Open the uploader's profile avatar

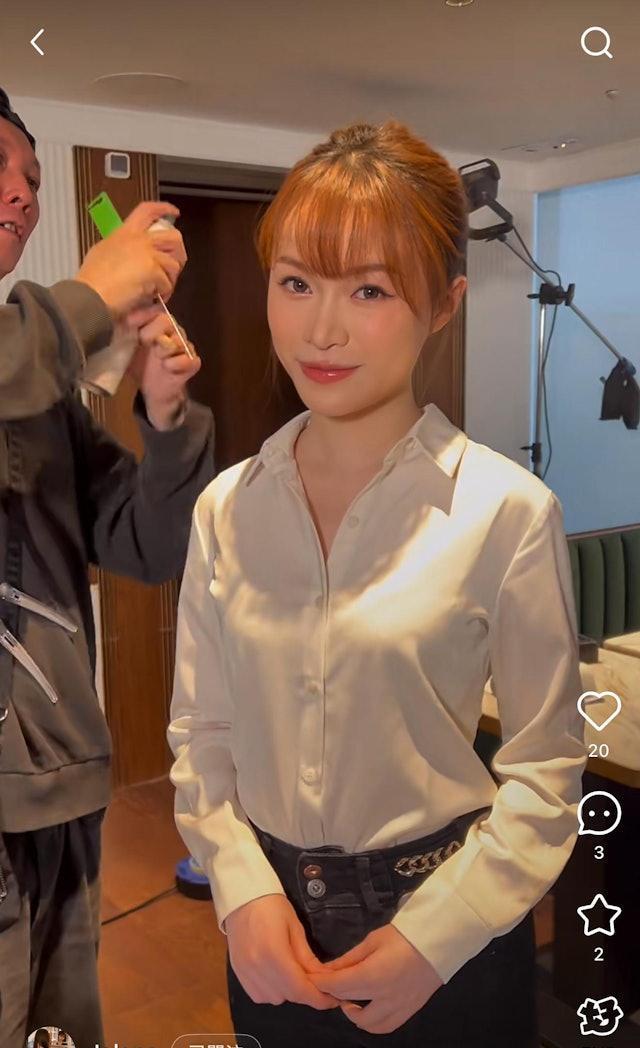(x=51, y=1038)
